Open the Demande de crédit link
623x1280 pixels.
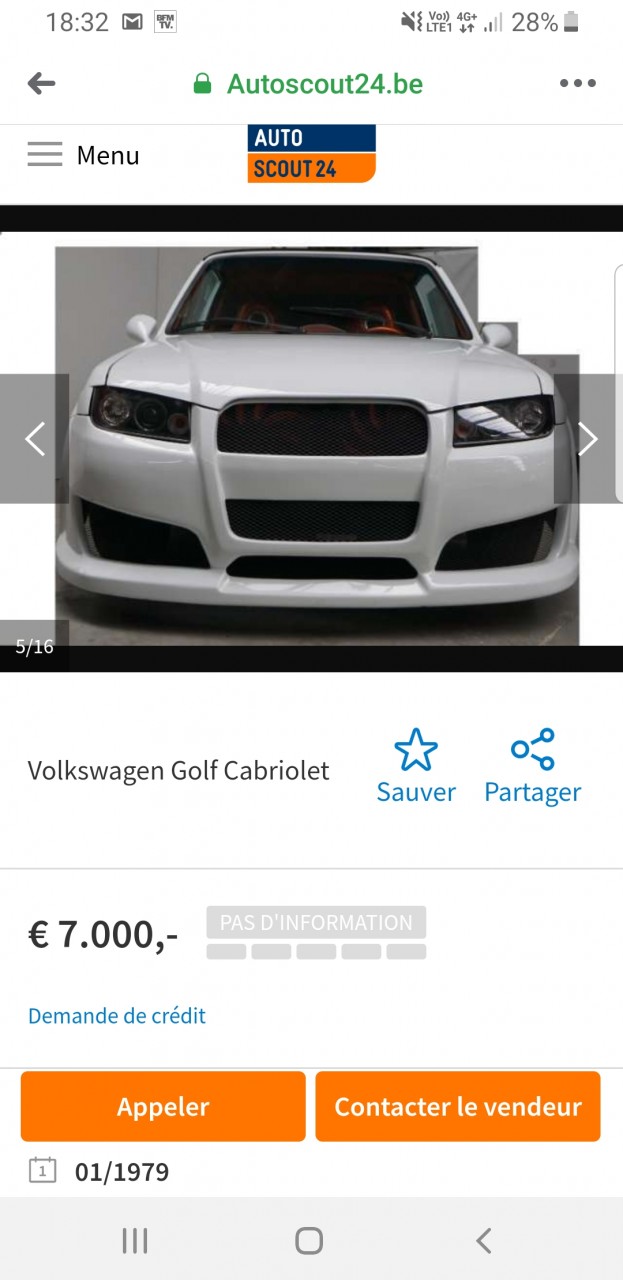point(117,1016)
